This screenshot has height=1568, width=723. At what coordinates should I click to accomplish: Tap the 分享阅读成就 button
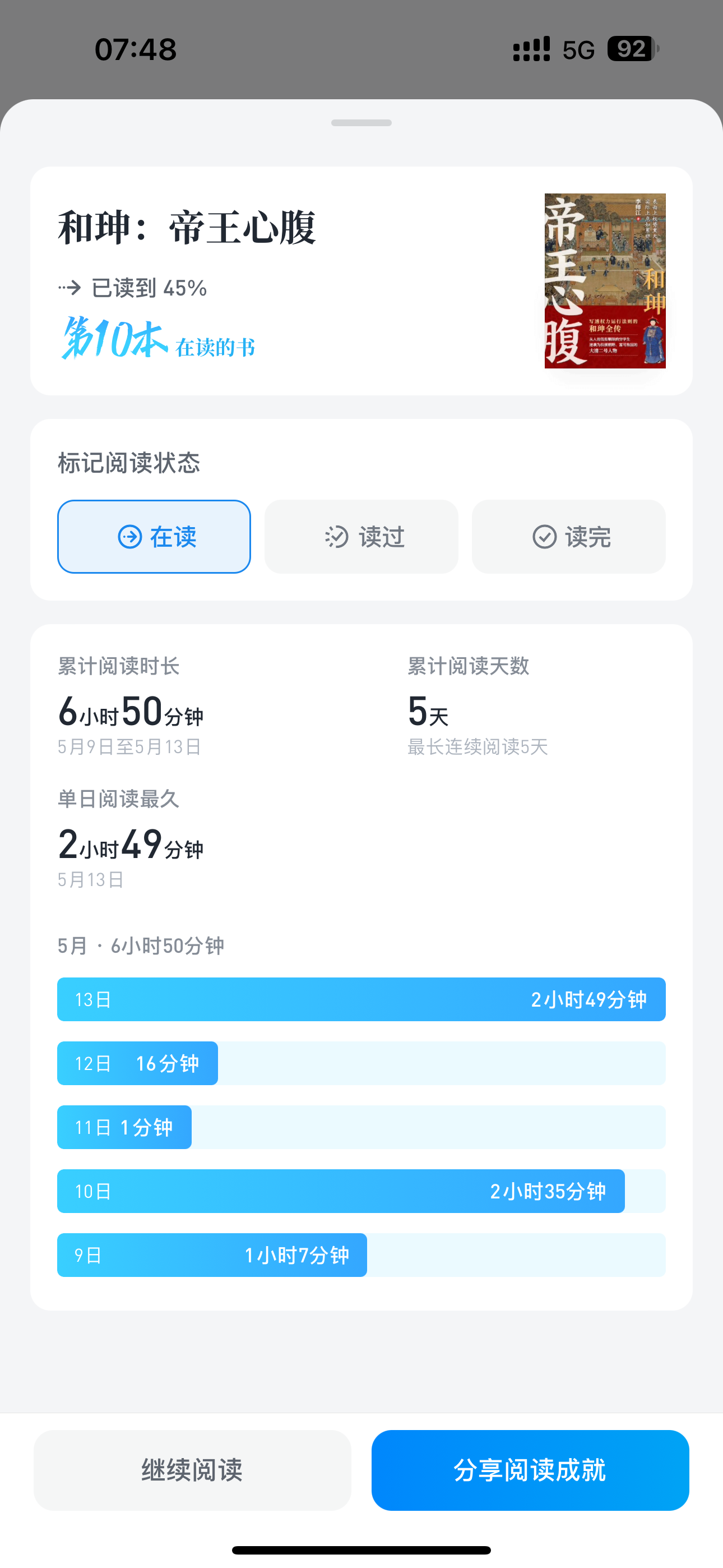[x=530, y=1469]
